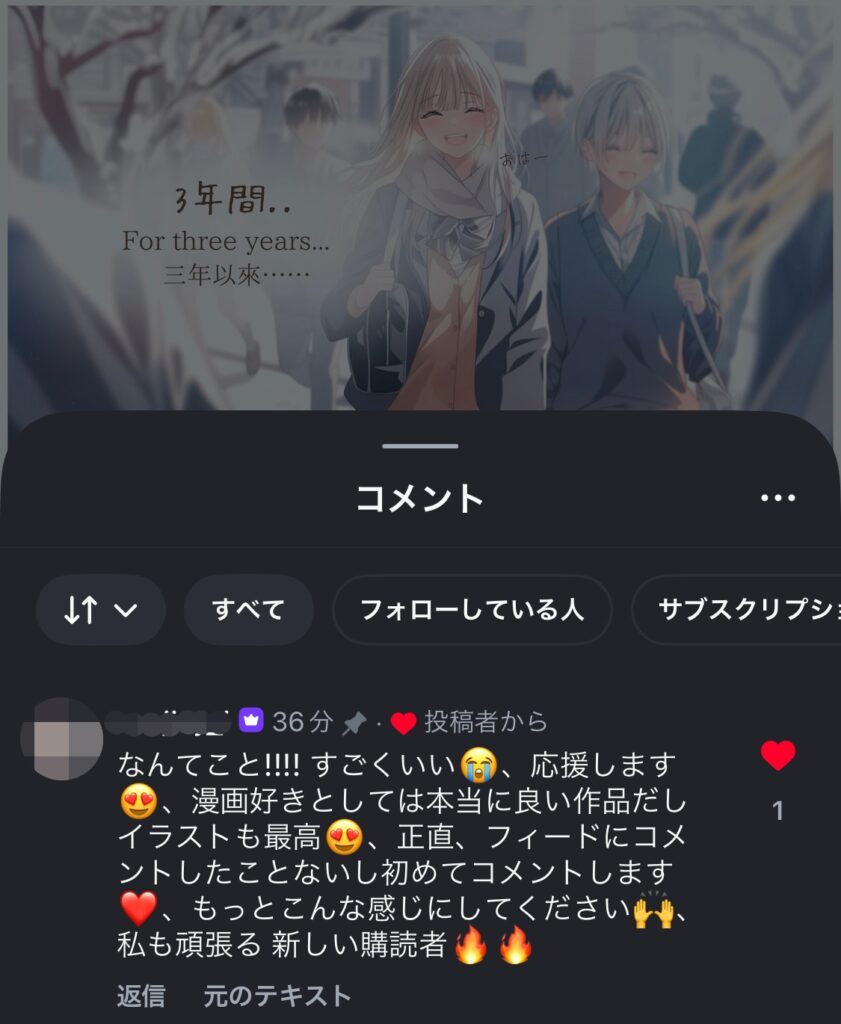841x1024 pixels.
Task: Open the commenter's profile avatar
Action: pos(62,739)
